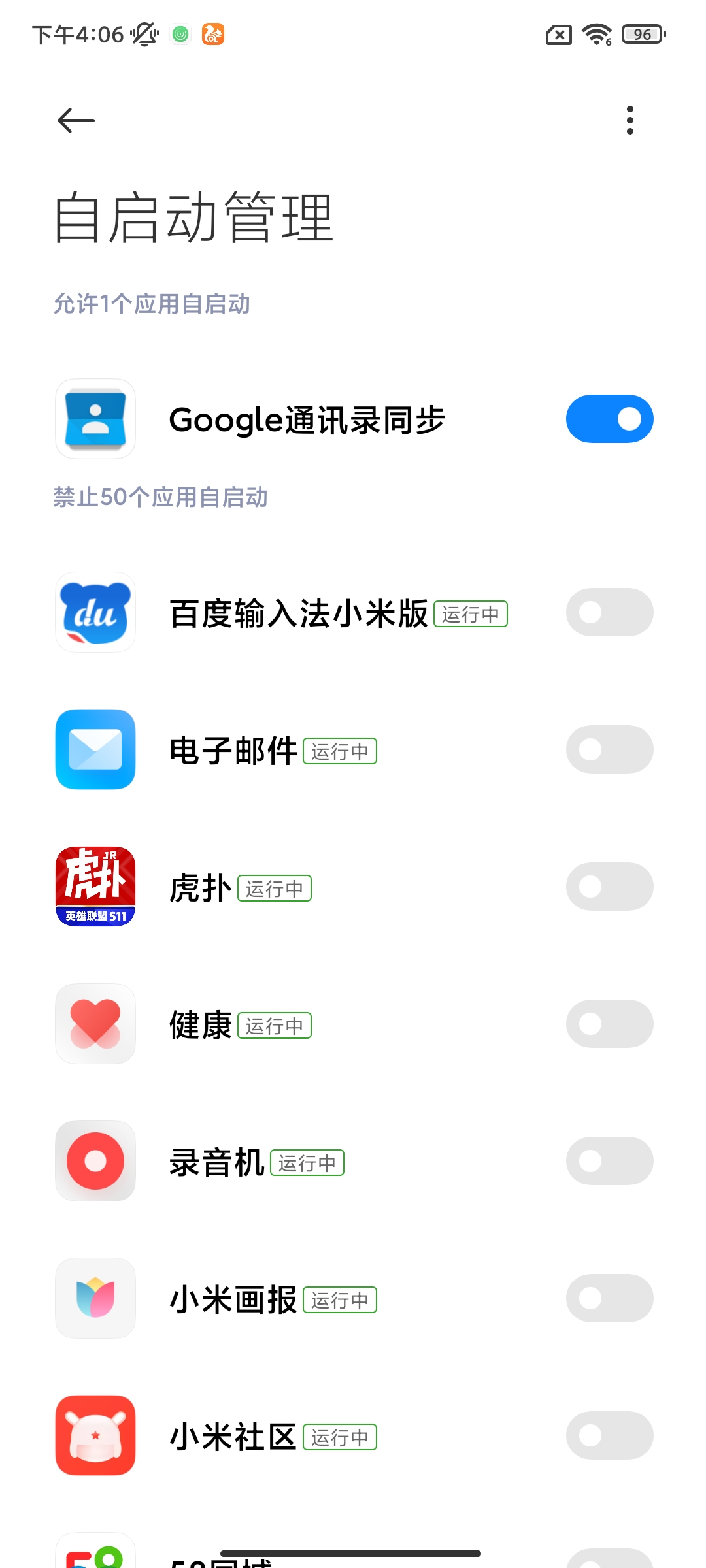Tap the back arrow to exit
The image size is (706, 1568).
click(x=75, y=120)
